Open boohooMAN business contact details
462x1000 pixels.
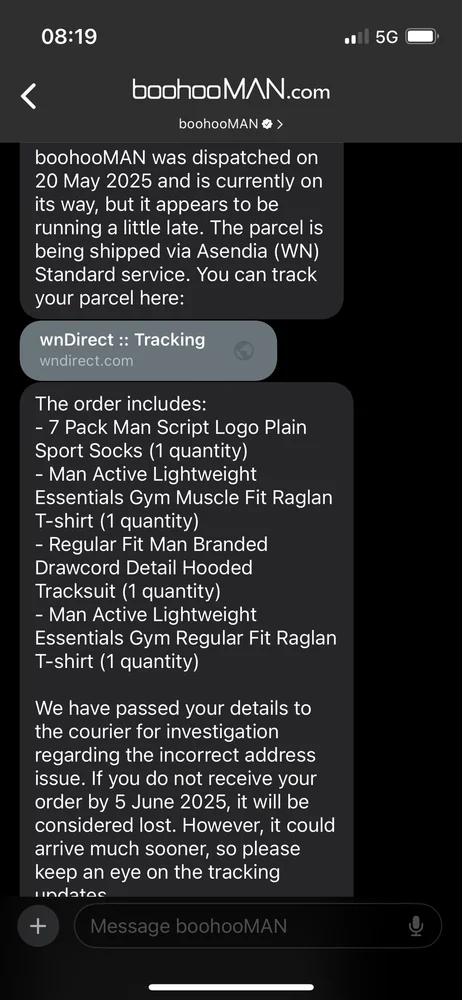pyautogui.click(x=230, y=124)
